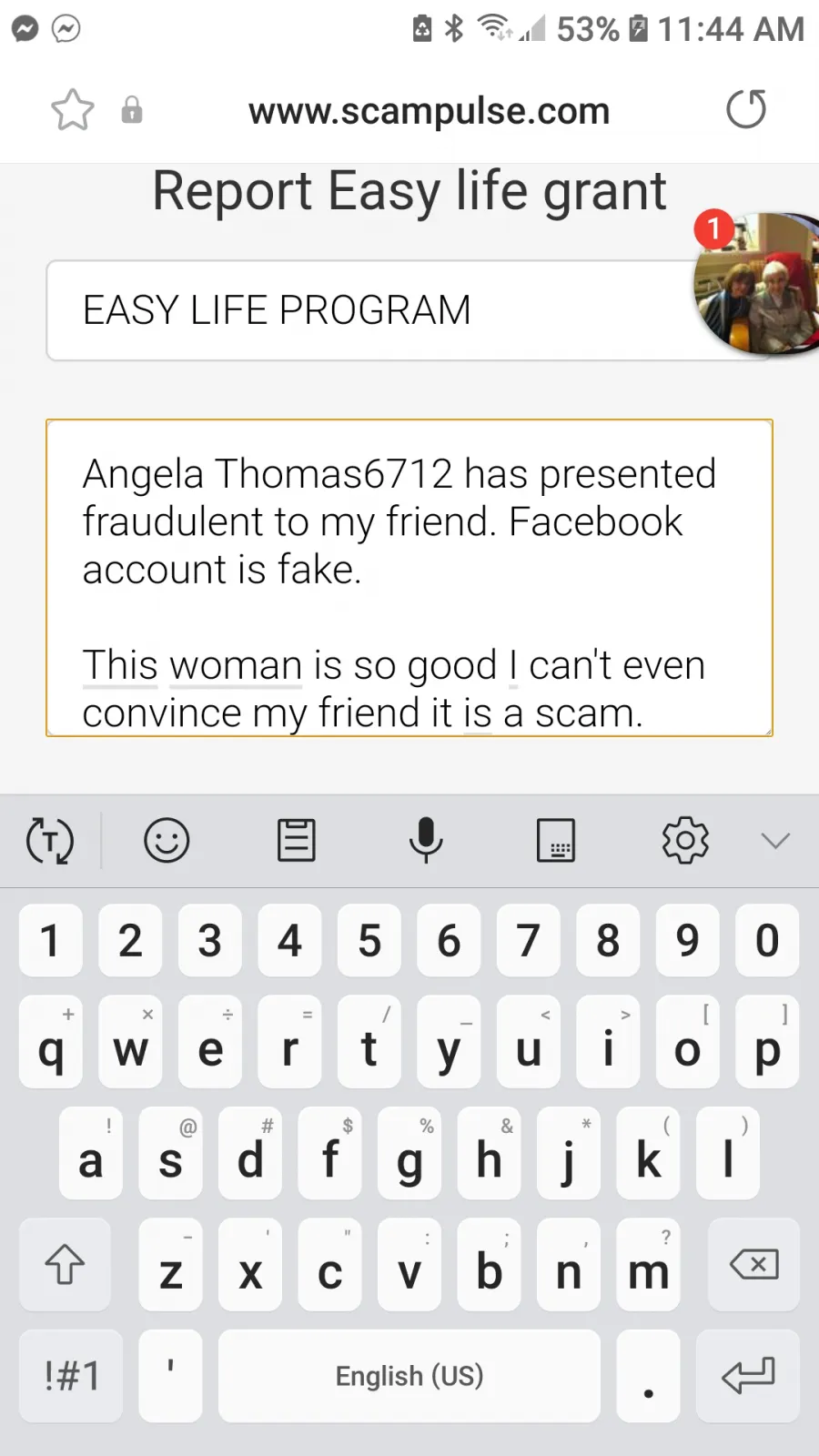This screenshot has height=1456, width=819.
Task: Switch to the !#1 symbols keyboard
Action: pos(71,1376)
